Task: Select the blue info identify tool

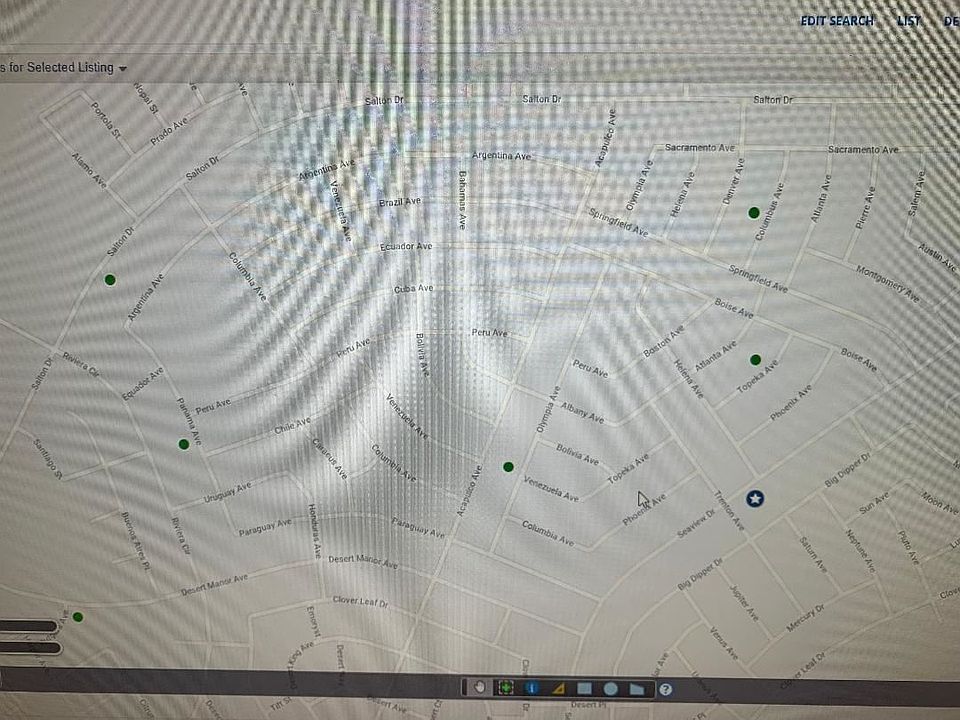Action: [532, 687]
